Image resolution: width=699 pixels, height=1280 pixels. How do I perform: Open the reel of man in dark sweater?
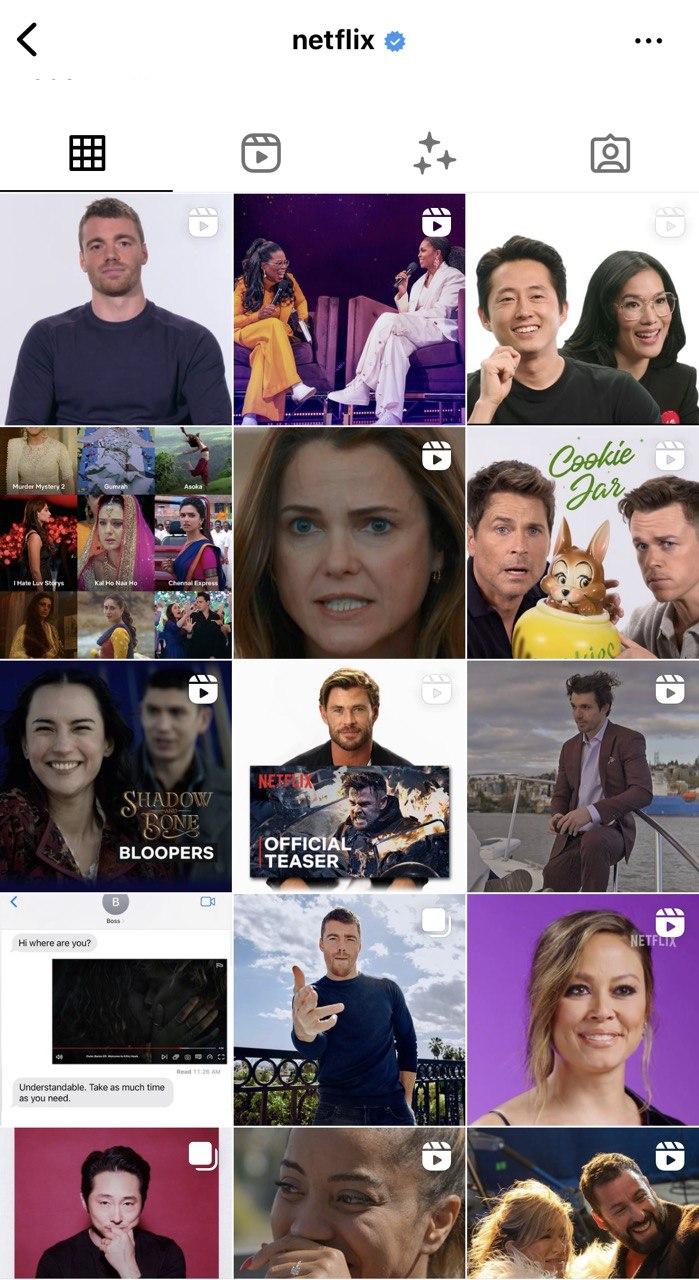115,310
